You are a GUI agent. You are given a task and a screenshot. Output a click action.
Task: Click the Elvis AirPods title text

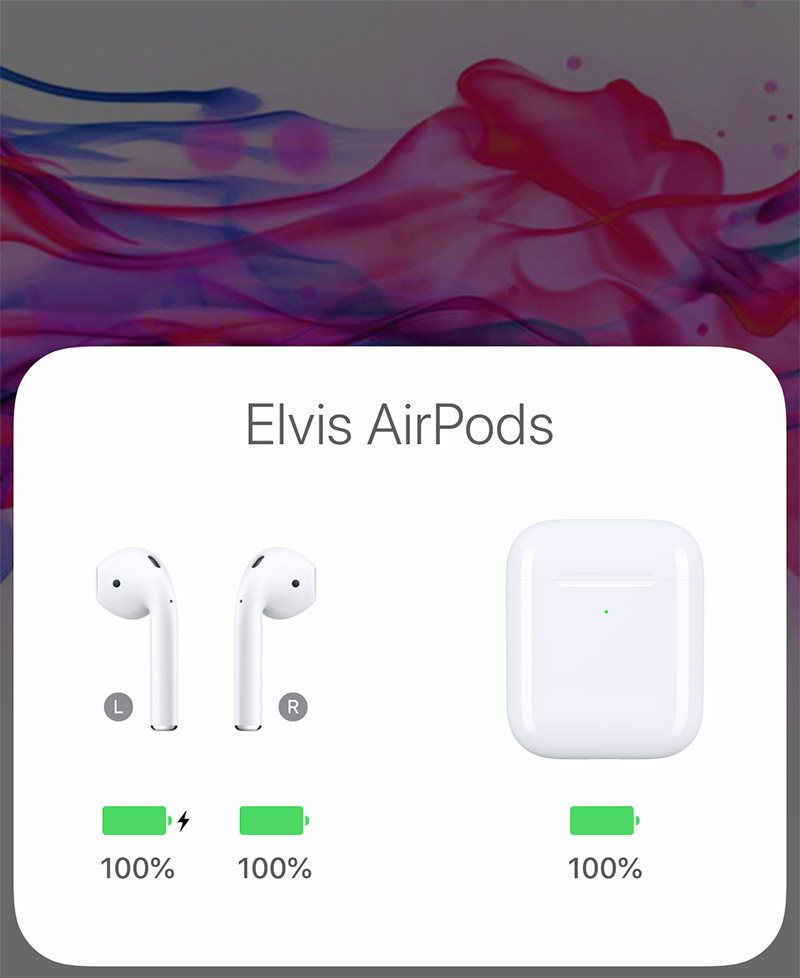point(400,423)
